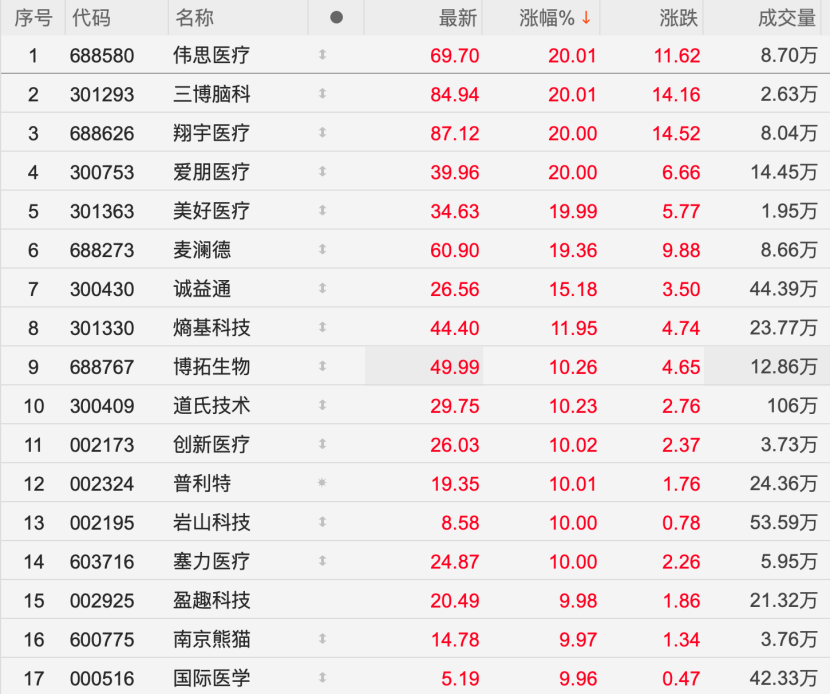Open stock row 道氏技术
Image resolution: width=830 pixels, height=694 pixels.
[x=212, y=406]
